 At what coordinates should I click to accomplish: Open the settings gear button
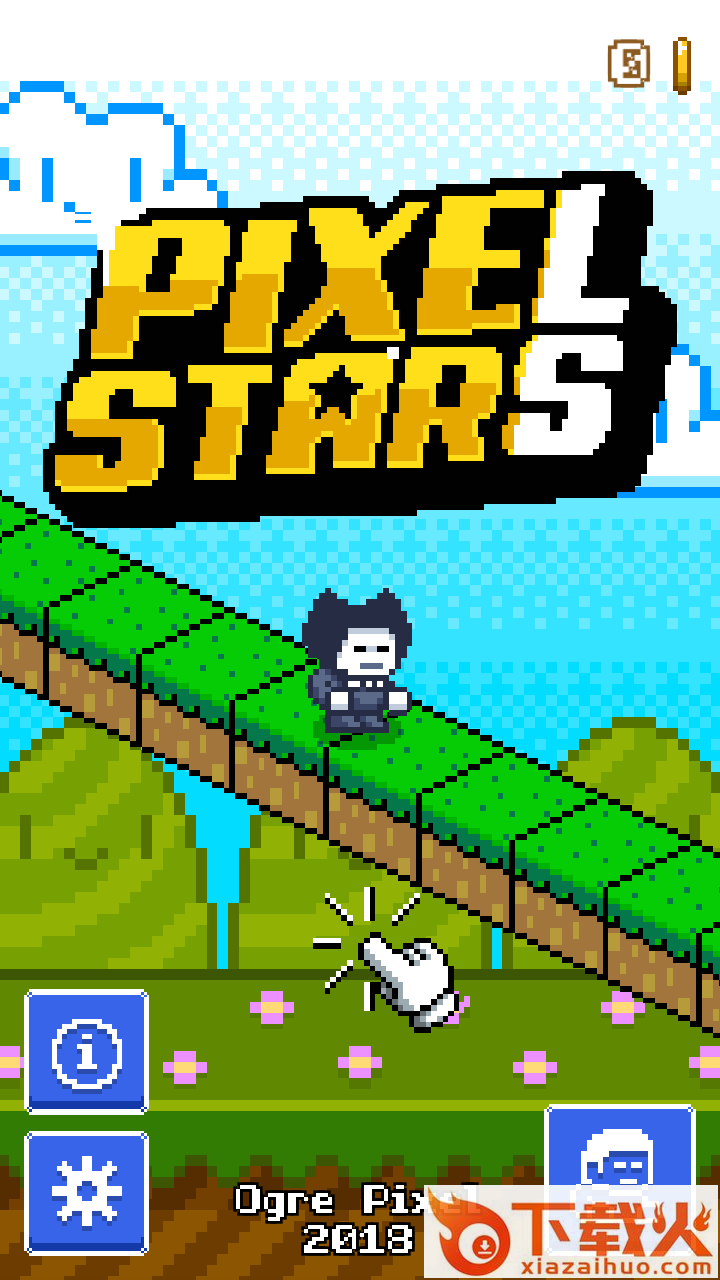coord(87,1191)
